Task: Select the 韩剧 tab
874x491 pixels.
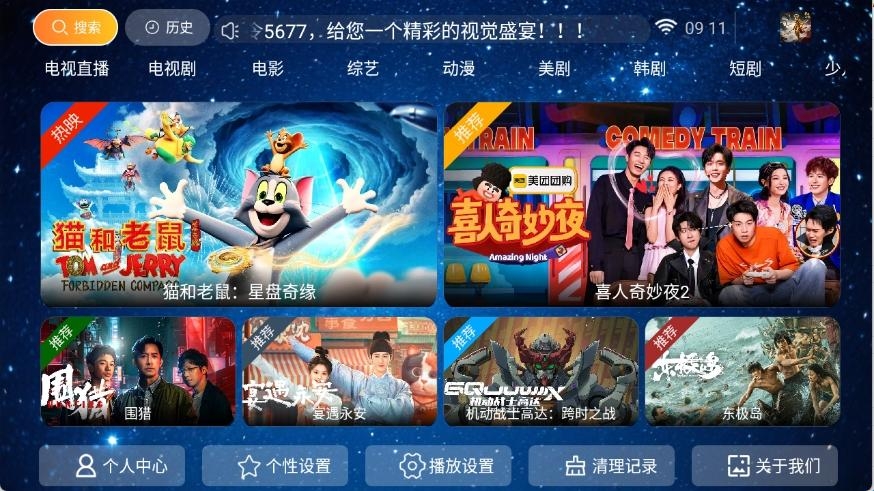Action: (x=649, y=69)
